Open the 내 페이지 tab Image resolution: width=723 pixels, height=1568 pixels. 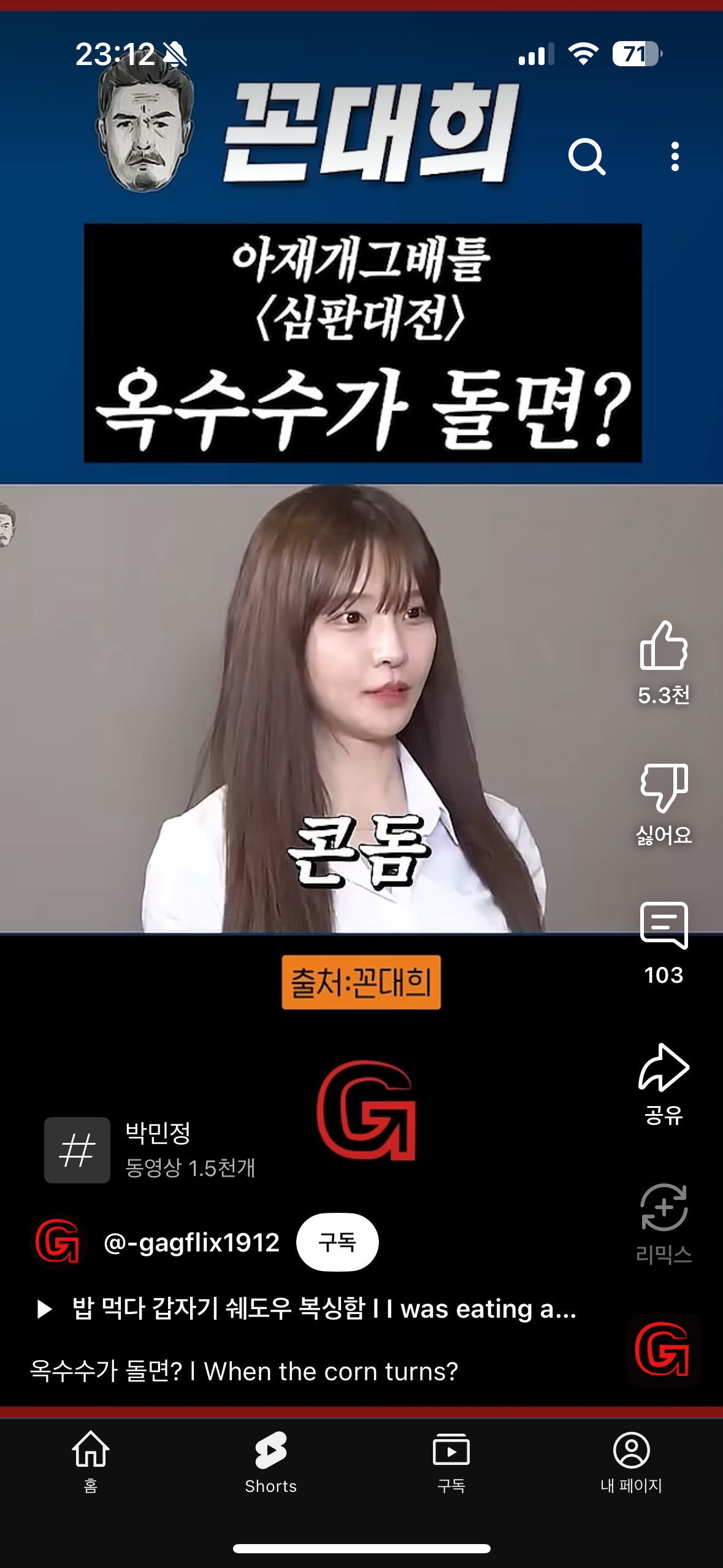(632, 1461)
